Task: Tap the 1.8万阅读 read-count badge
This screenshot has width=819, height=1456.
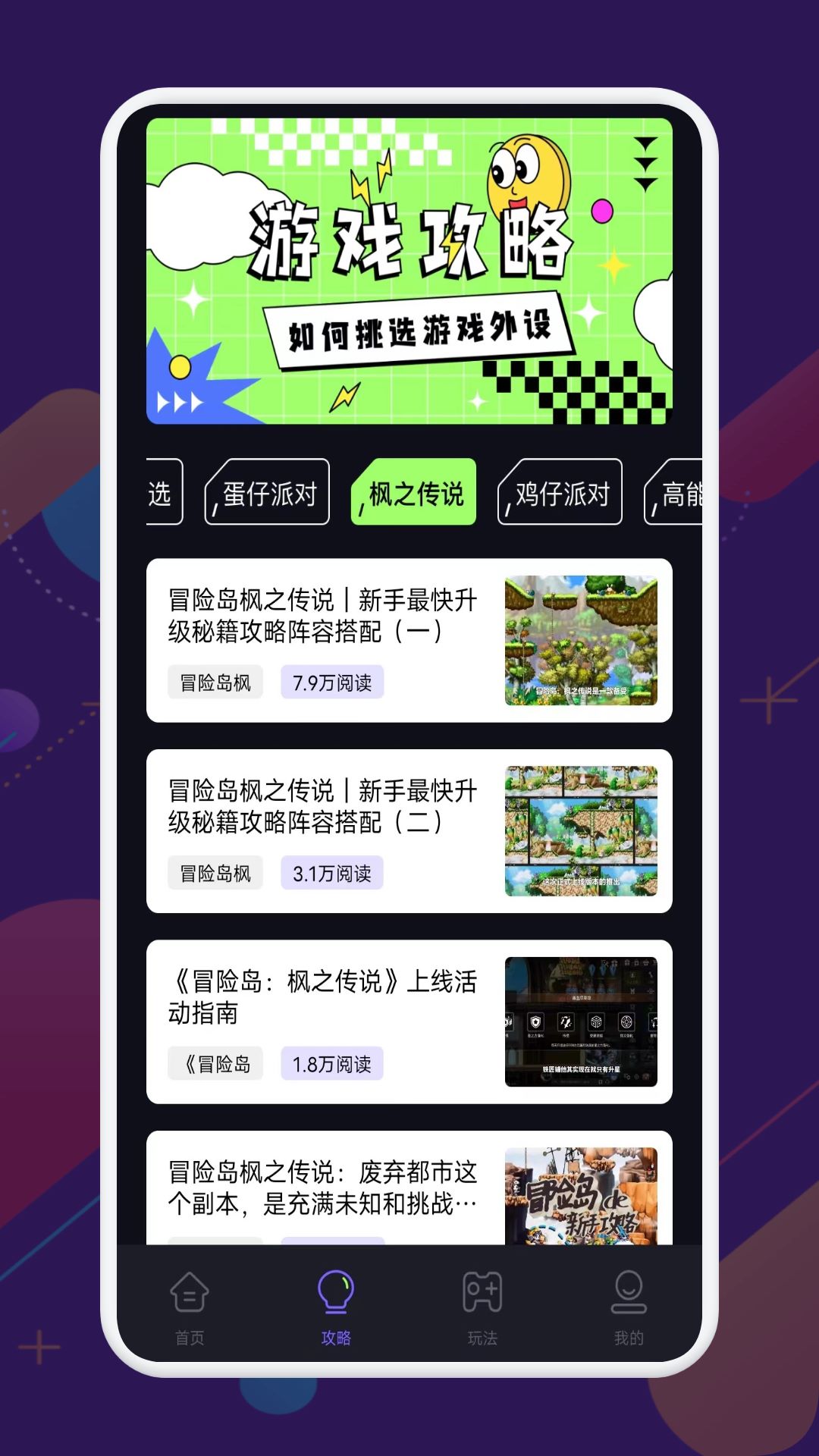Action: [x=332, y=1065]
